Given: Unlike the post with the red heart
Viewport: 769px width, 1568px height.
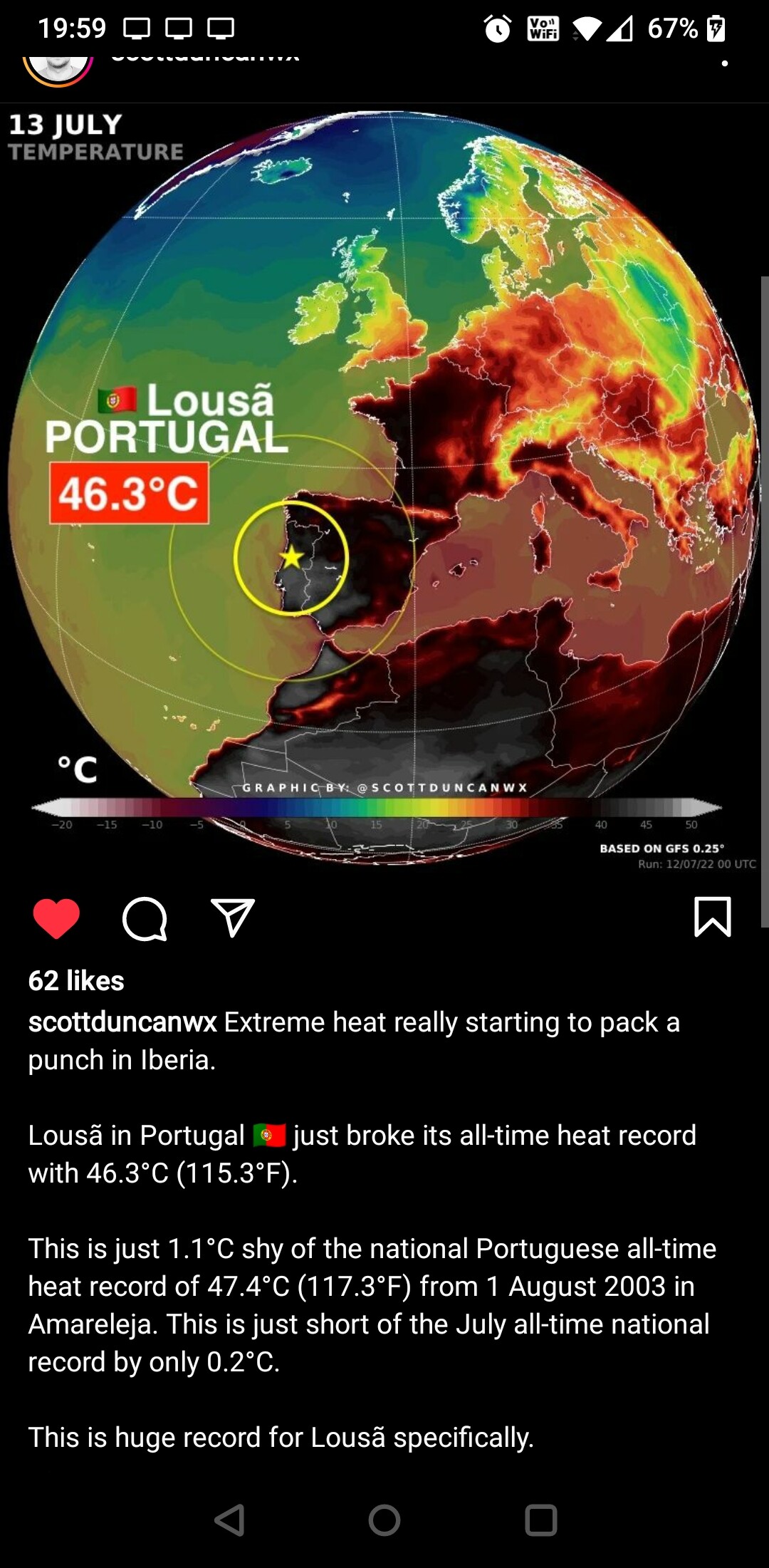Looking at the screenshot, I should pyautogui.click(x=56, y=918).
